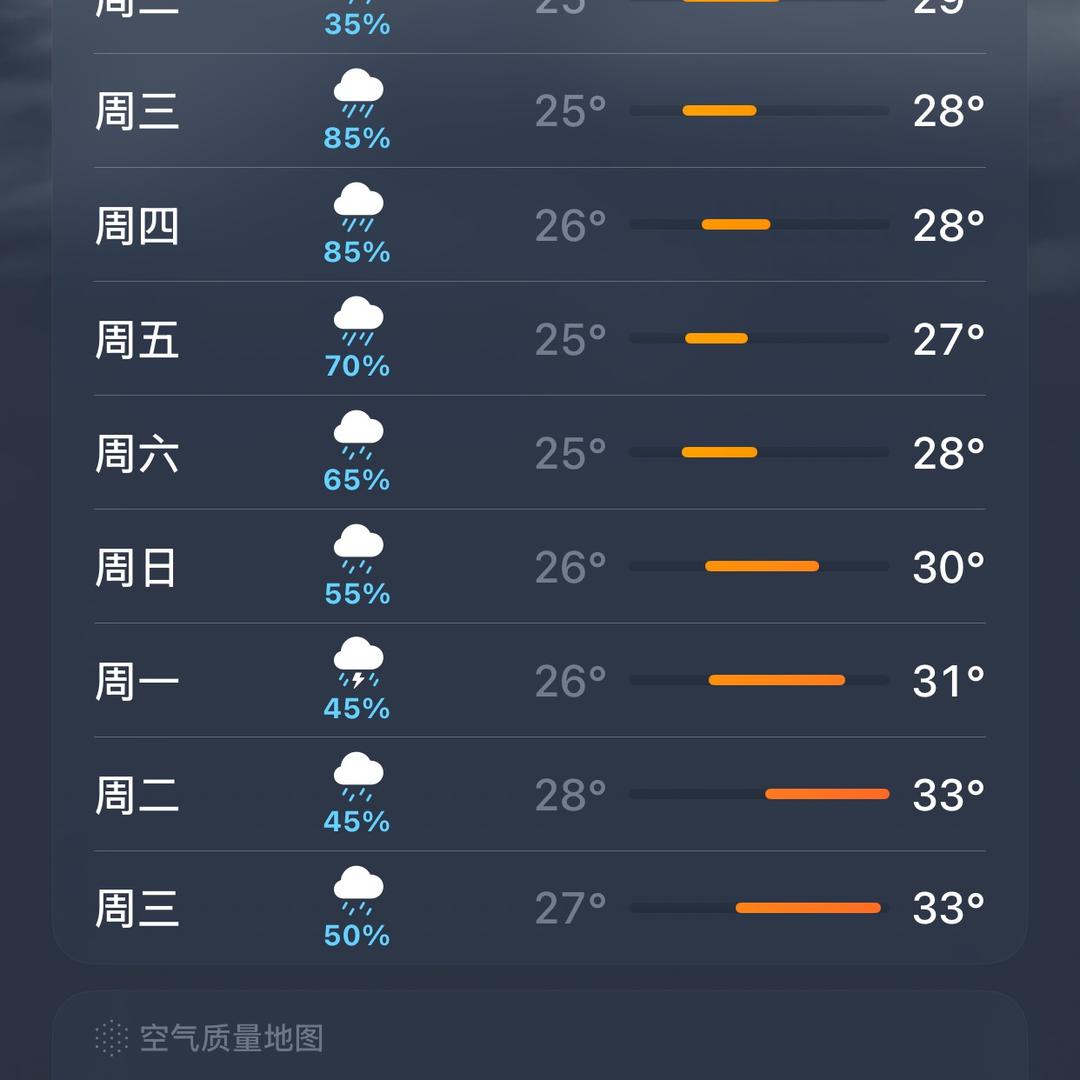Tap the 周三 forecast with 50% rain

coord(540,908)
